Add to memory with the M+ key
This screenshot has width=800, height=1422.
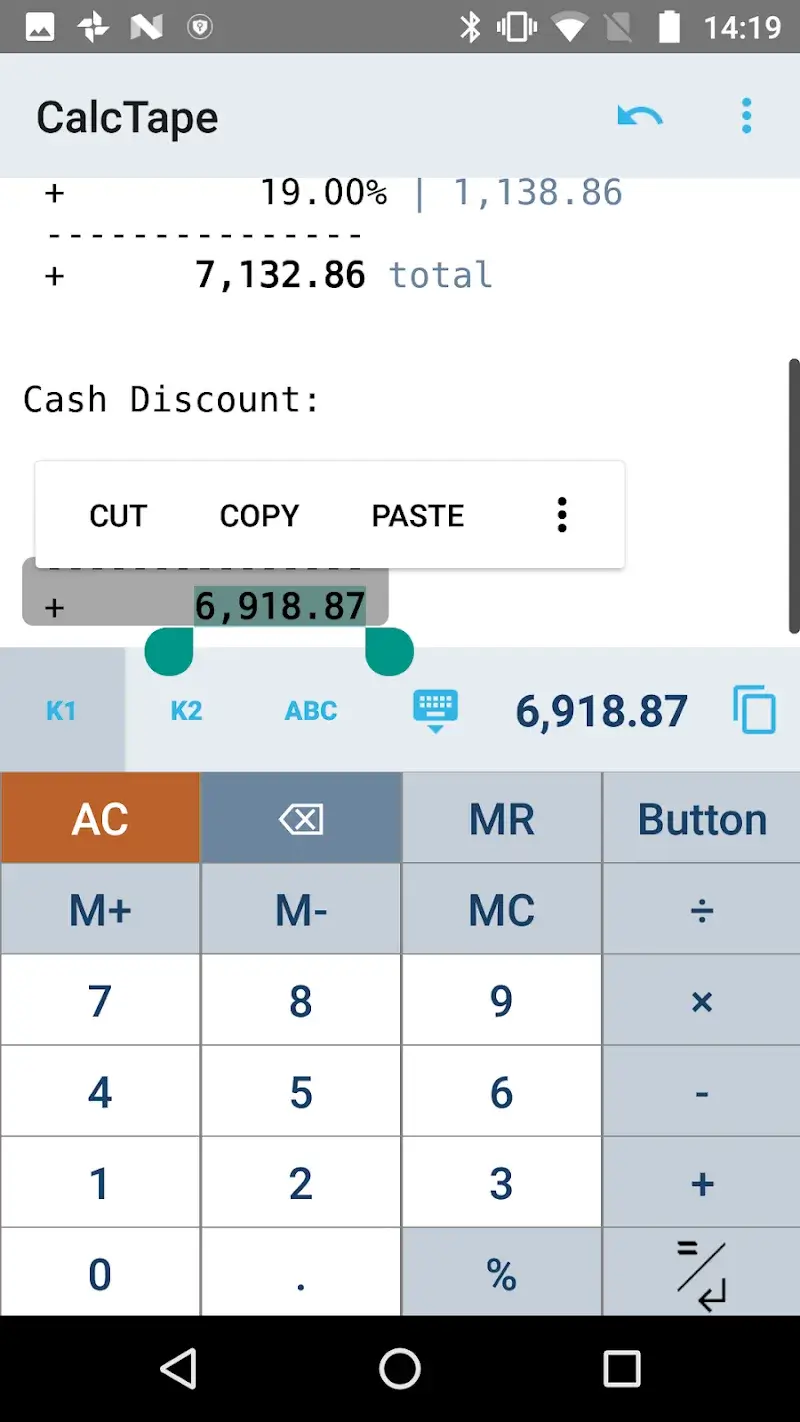pyautogui.click(x=100, y=910)
